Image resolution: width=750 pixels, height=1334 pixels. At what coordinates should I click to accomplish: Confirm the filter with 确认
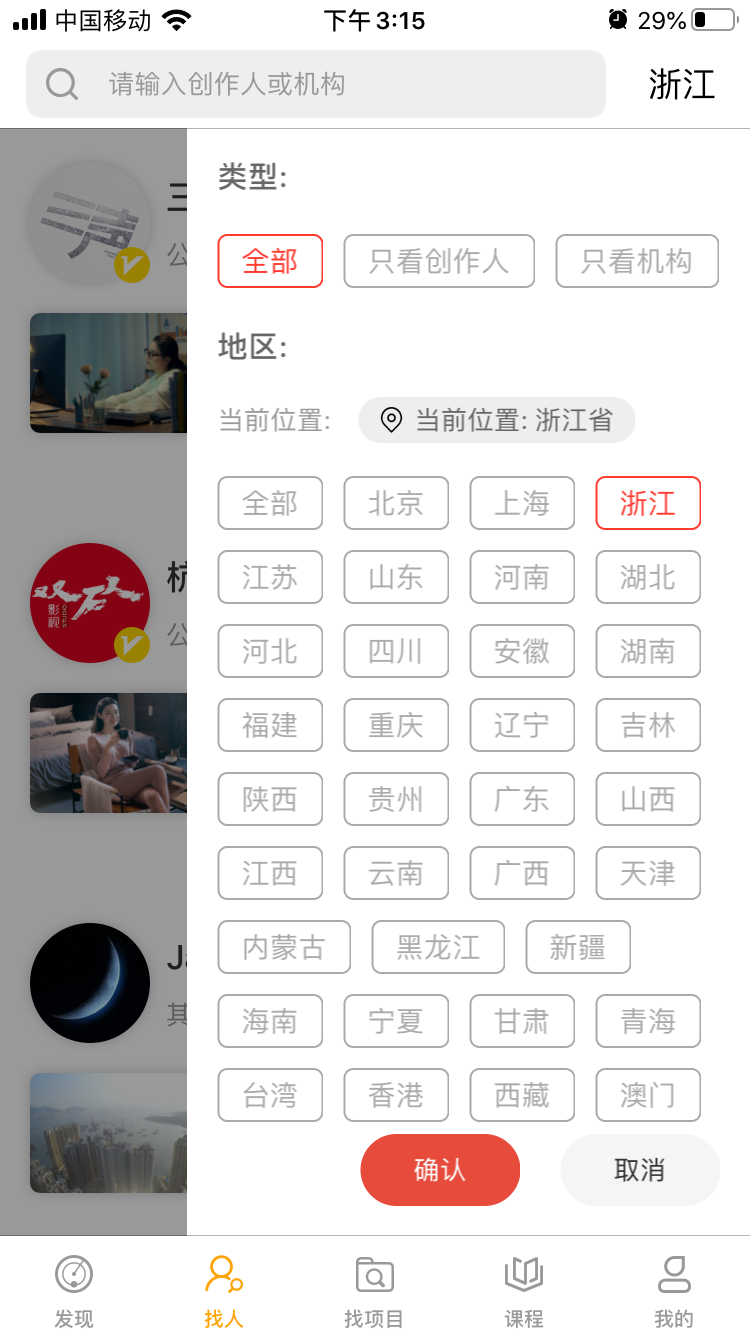click(440, 1170)
